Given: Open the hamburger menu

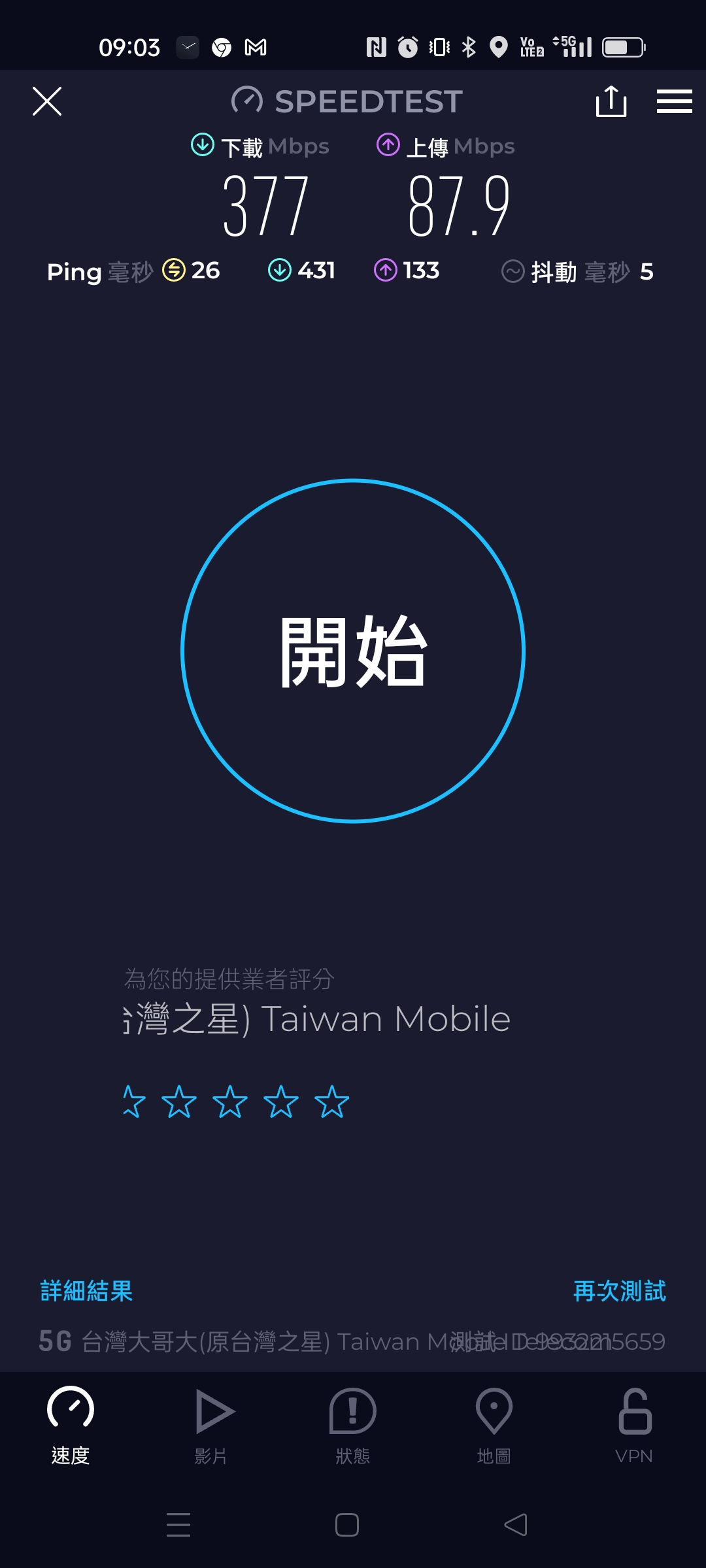Looking at the screenshot, I should (x=674, y=101).
